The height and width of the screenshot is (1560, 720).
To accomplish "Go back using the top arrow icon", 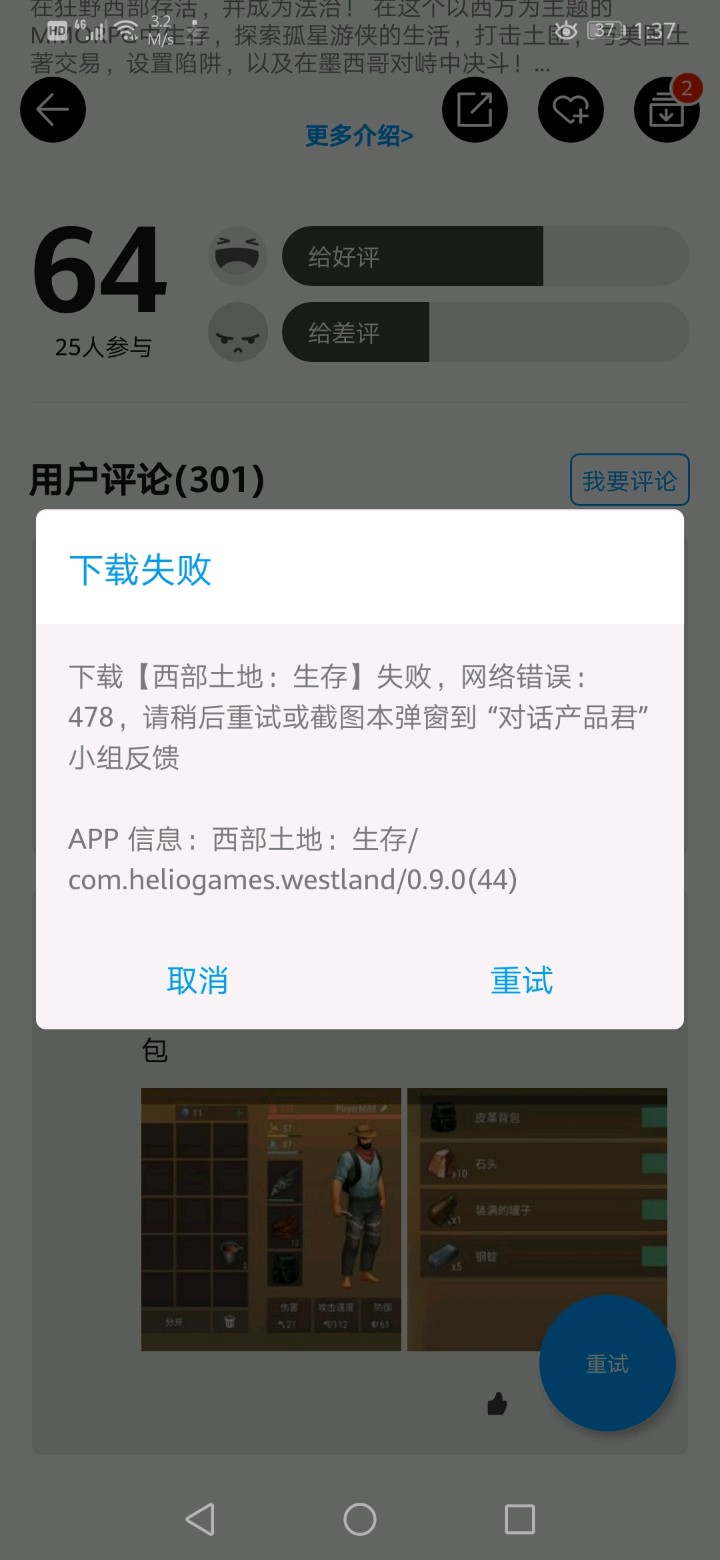I will click(53, 110).
